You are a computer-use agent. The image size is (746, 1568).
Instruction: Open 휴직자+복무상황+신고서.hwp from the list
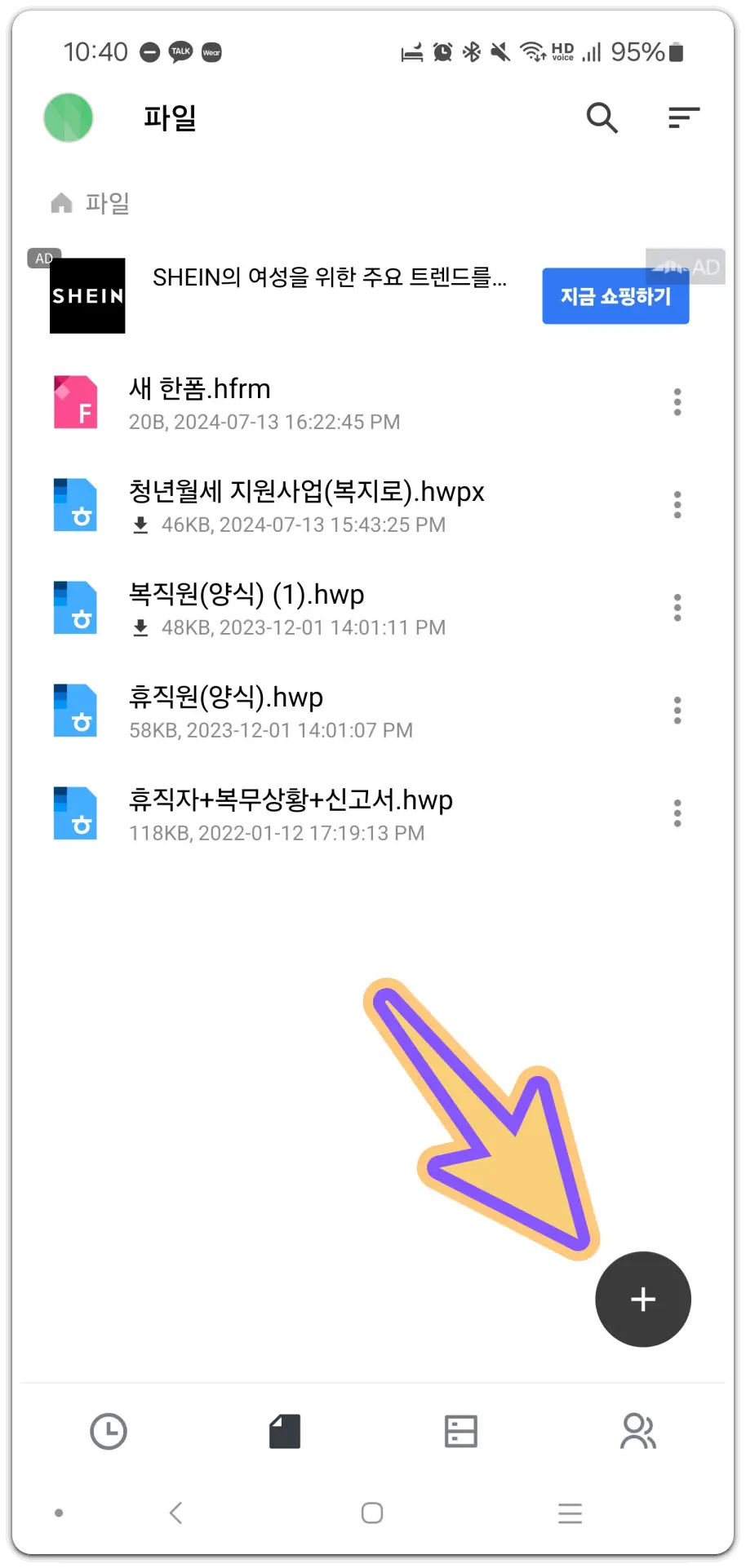click(x=326, y=813)
